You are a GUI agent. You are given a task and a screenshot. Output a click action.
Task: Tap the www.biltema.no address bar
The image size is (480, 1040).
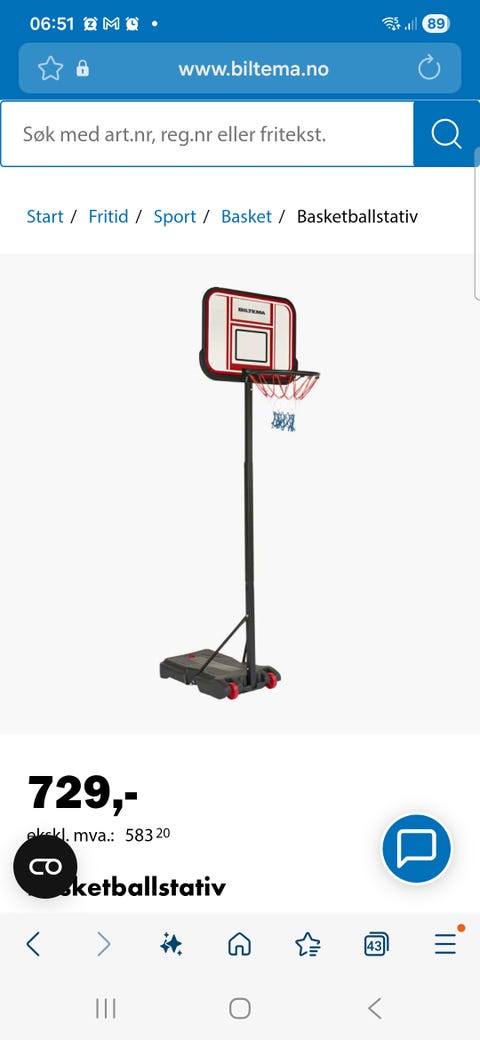coord(253,69)
